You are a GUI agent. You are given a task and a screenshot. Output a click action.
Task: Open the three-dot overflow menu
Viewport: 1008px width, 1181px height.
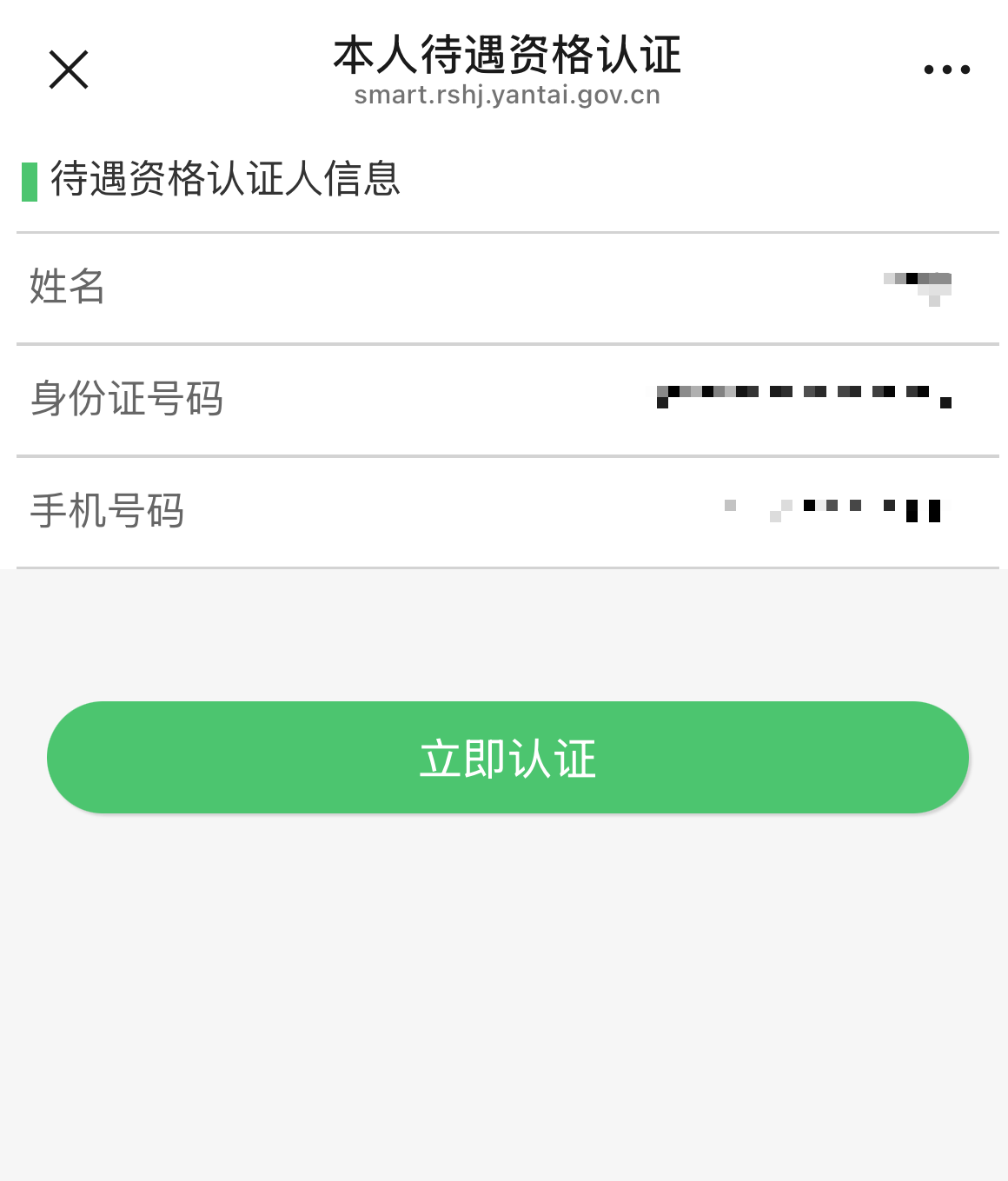(x=946, y=70)
